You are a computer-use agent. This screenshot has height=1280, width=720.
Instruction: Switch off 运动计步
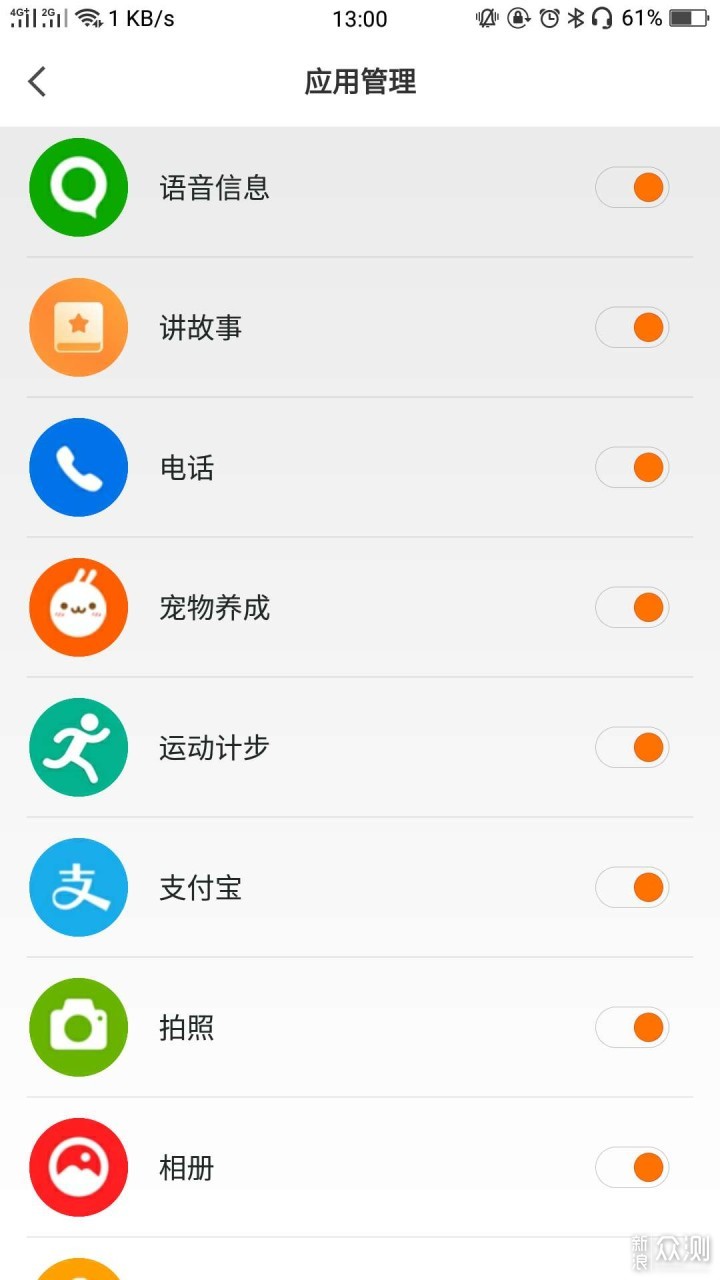pos(632,747)
